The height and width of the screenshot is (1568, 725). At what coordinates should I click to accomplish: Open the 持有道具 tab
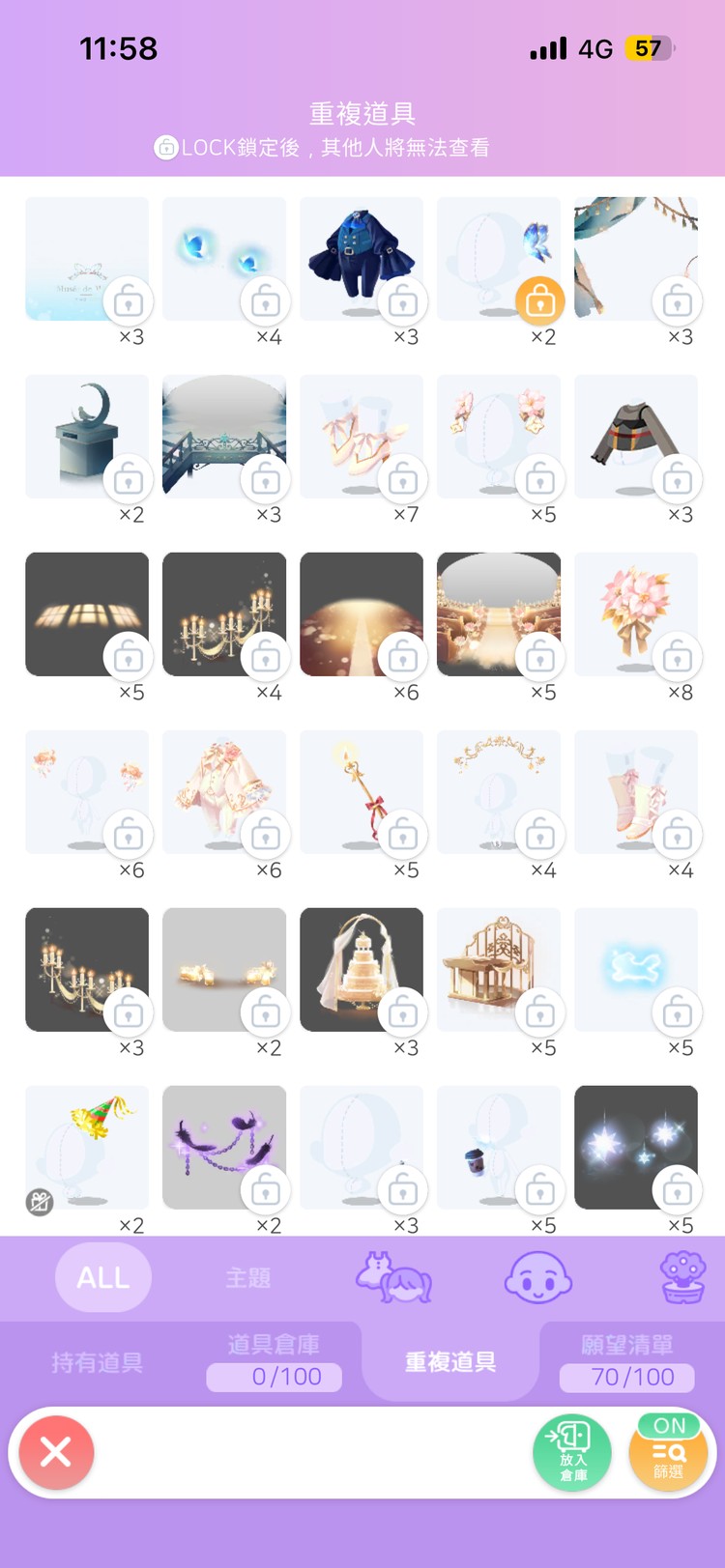pos(97,1362)
